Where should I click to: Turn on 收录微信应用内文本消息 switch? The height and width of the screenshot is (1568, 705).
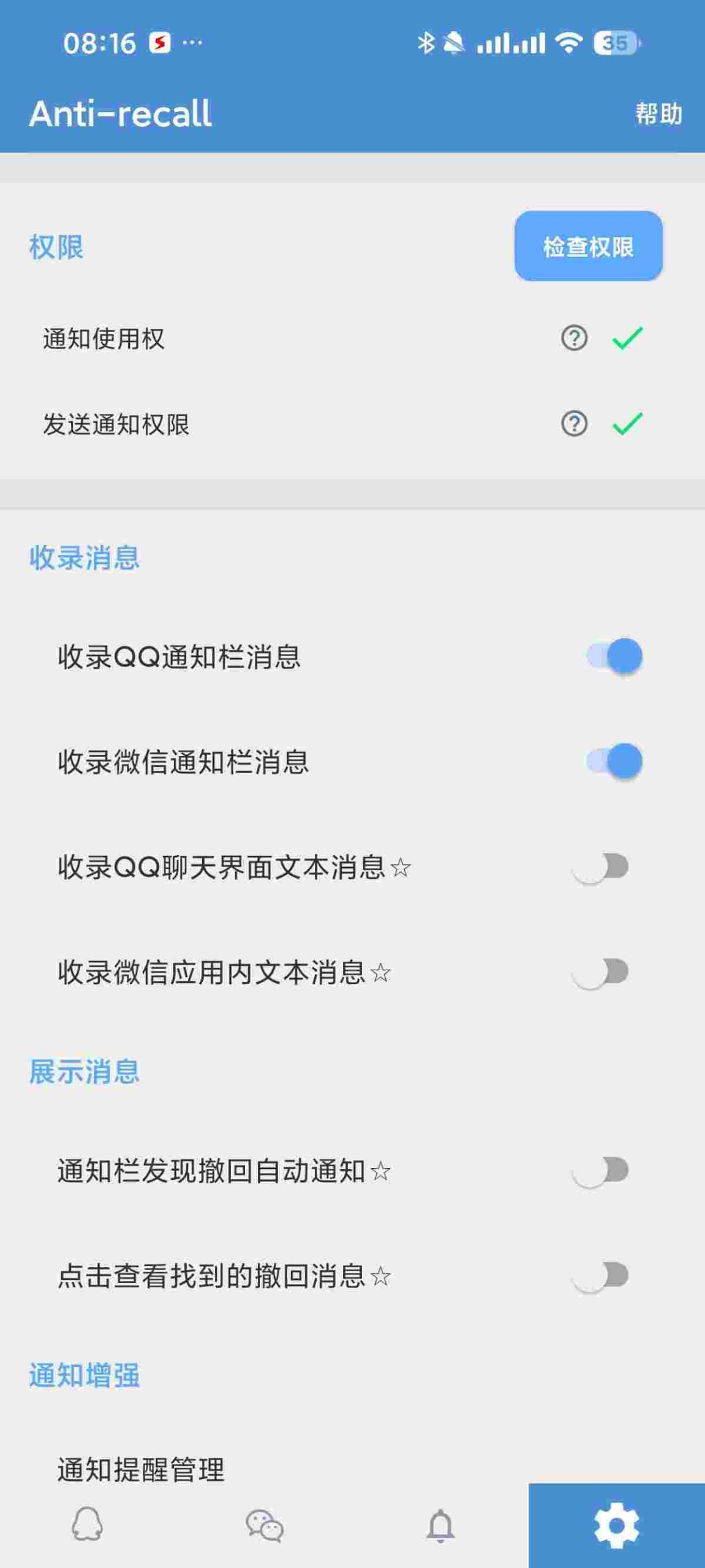pyautogui.click(x=601, y=972)
